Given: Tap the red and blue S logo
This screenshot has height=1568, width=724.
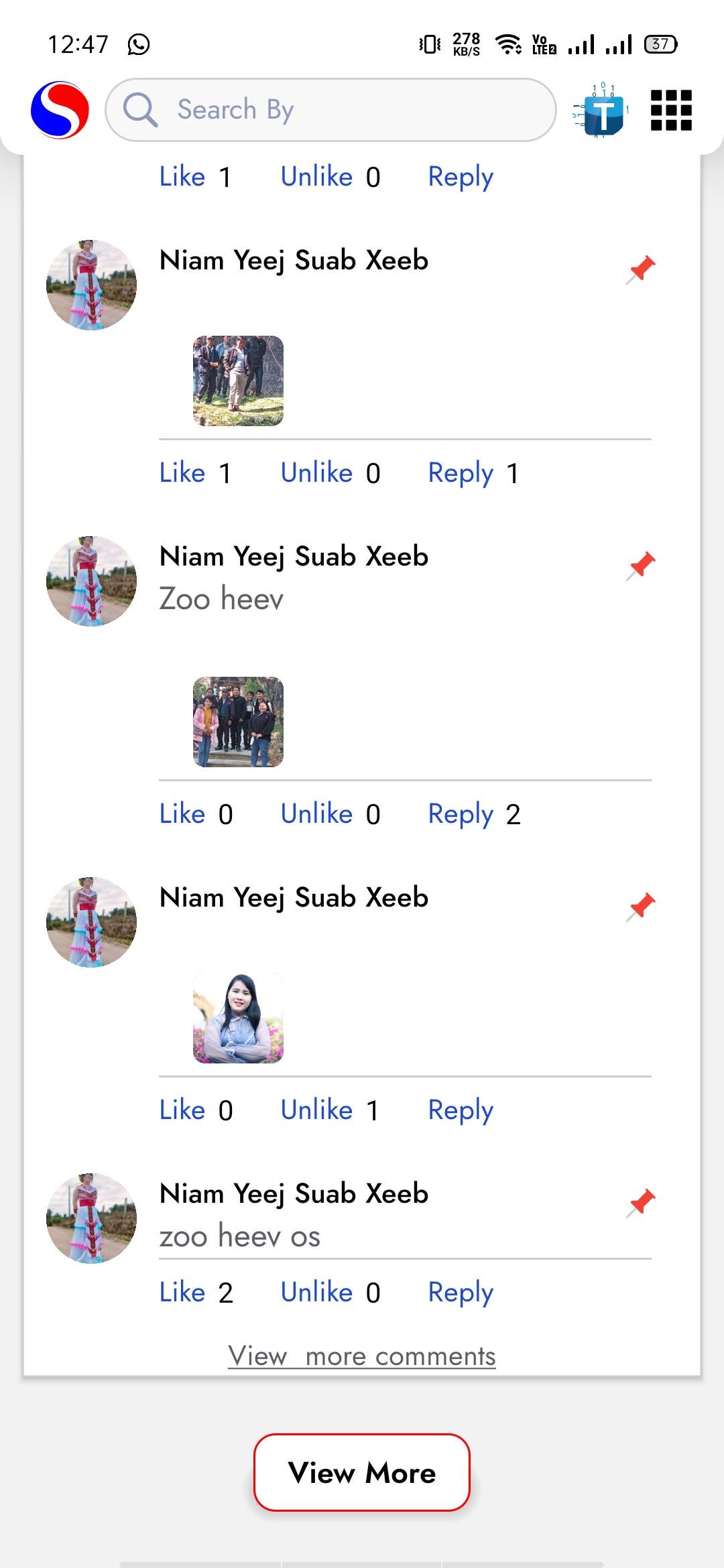Looking at the screenshot, I should [60, 110].
